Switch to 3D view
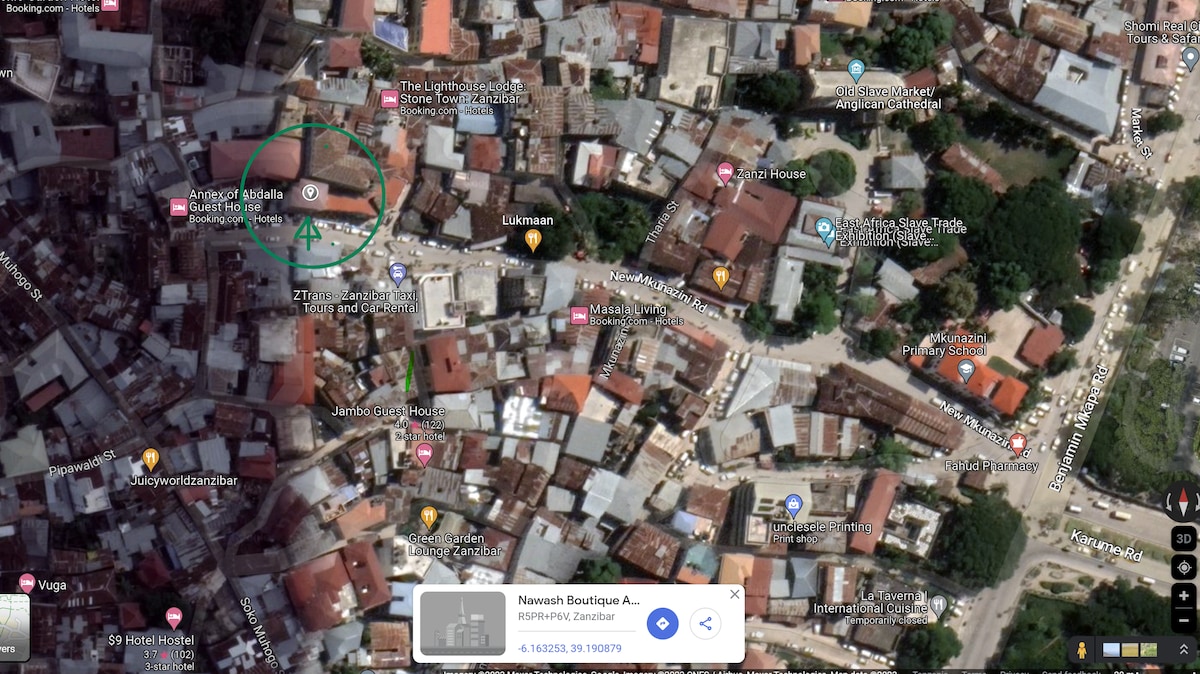The width and height of the screenshot is (1200, 674). point(1183,538)
